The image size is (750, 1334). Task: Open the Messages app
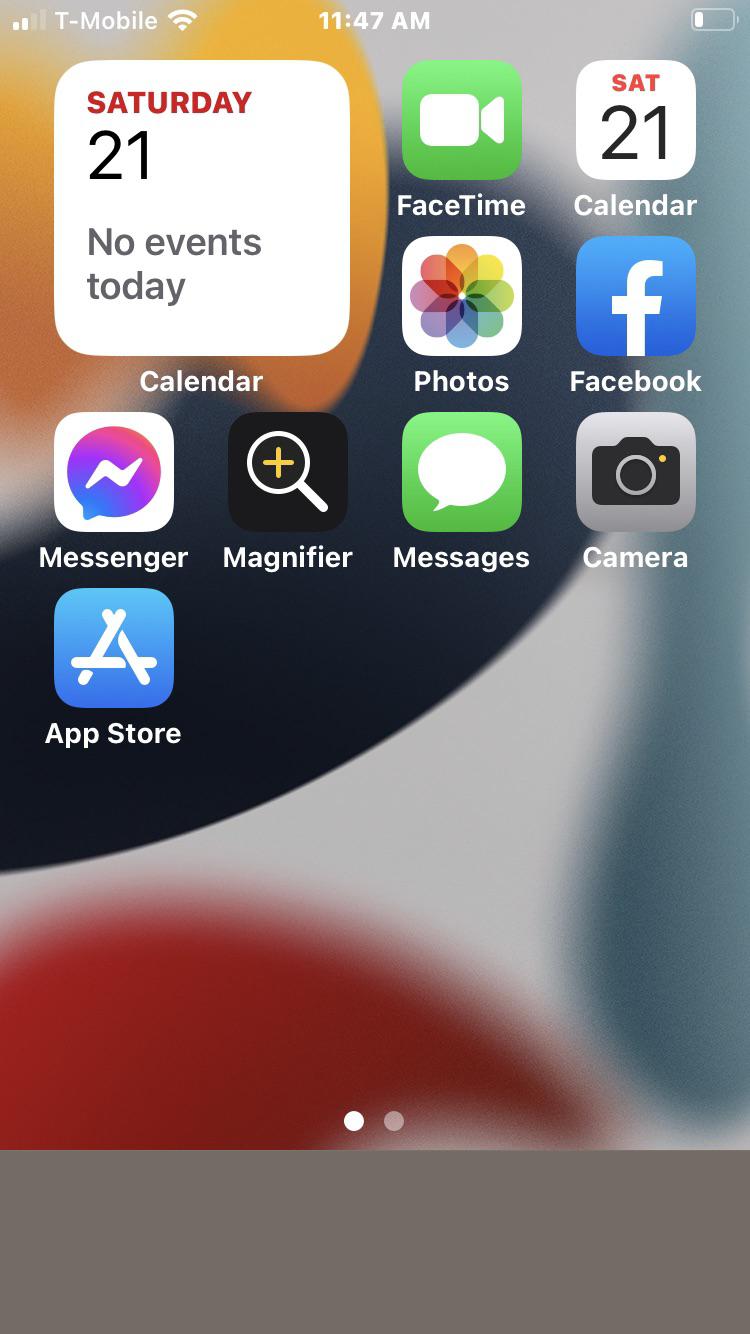point(461,472)
